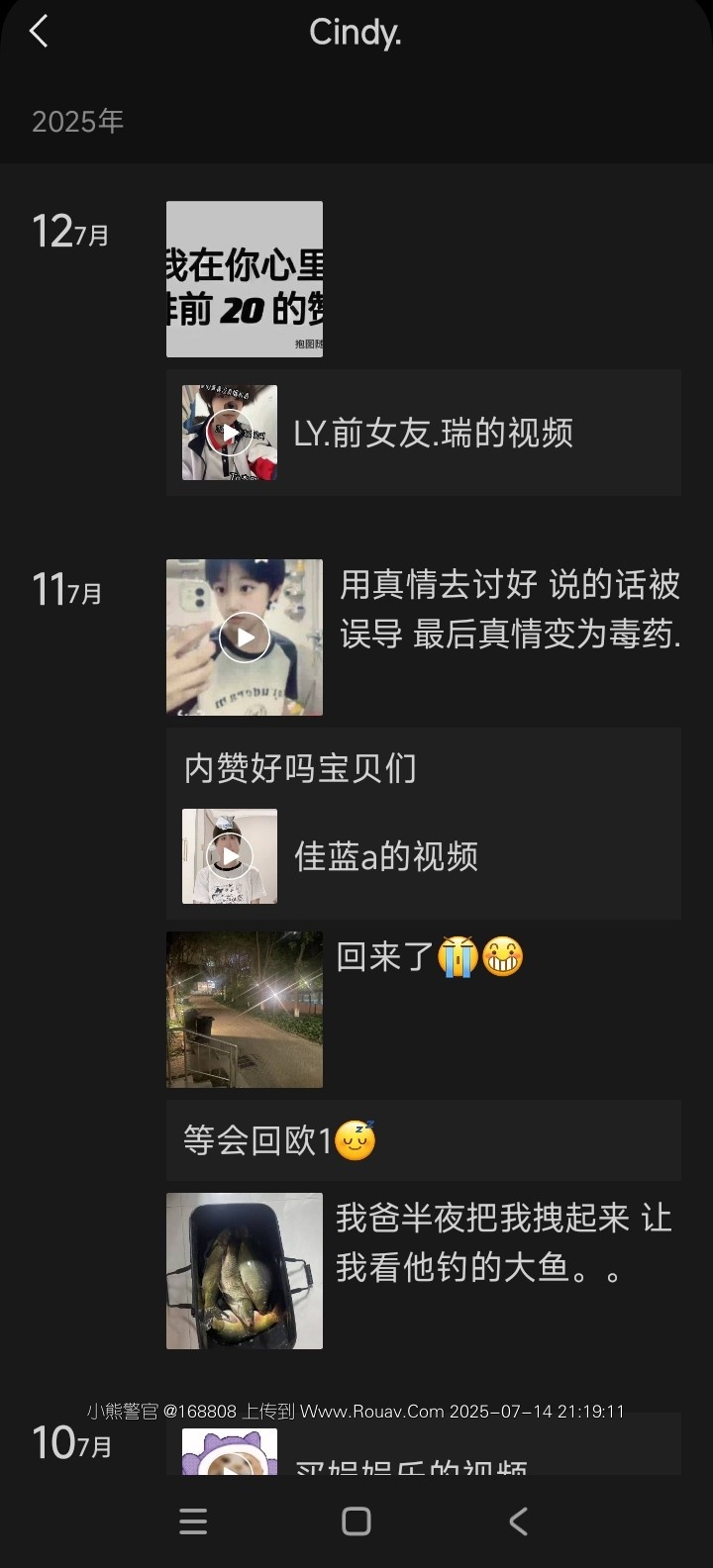Open the July 12 image post thumbnail
The height and width of the screenshot is (1568, 713).
click(x=245, y=279)
